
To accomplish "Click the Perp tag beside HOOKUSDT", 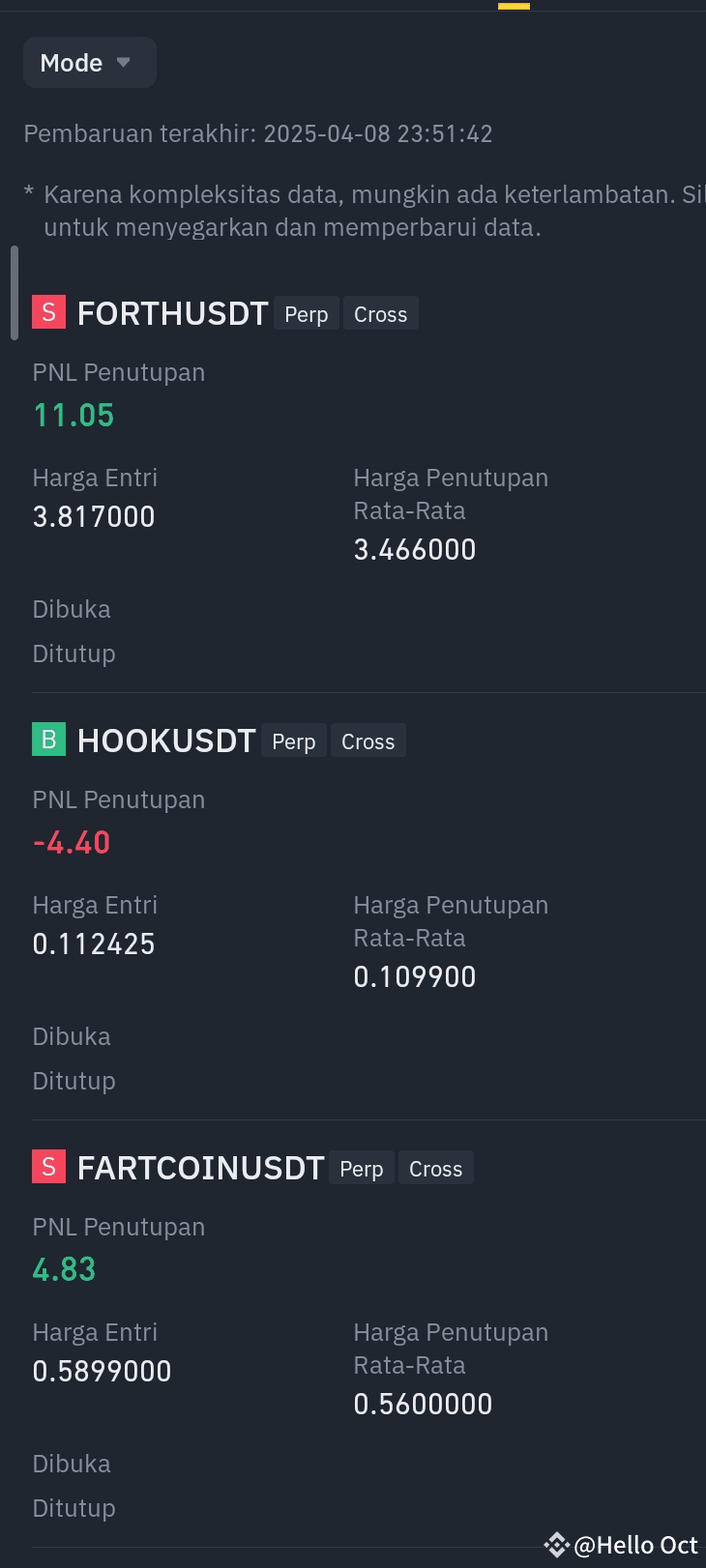I will [293, 740].
